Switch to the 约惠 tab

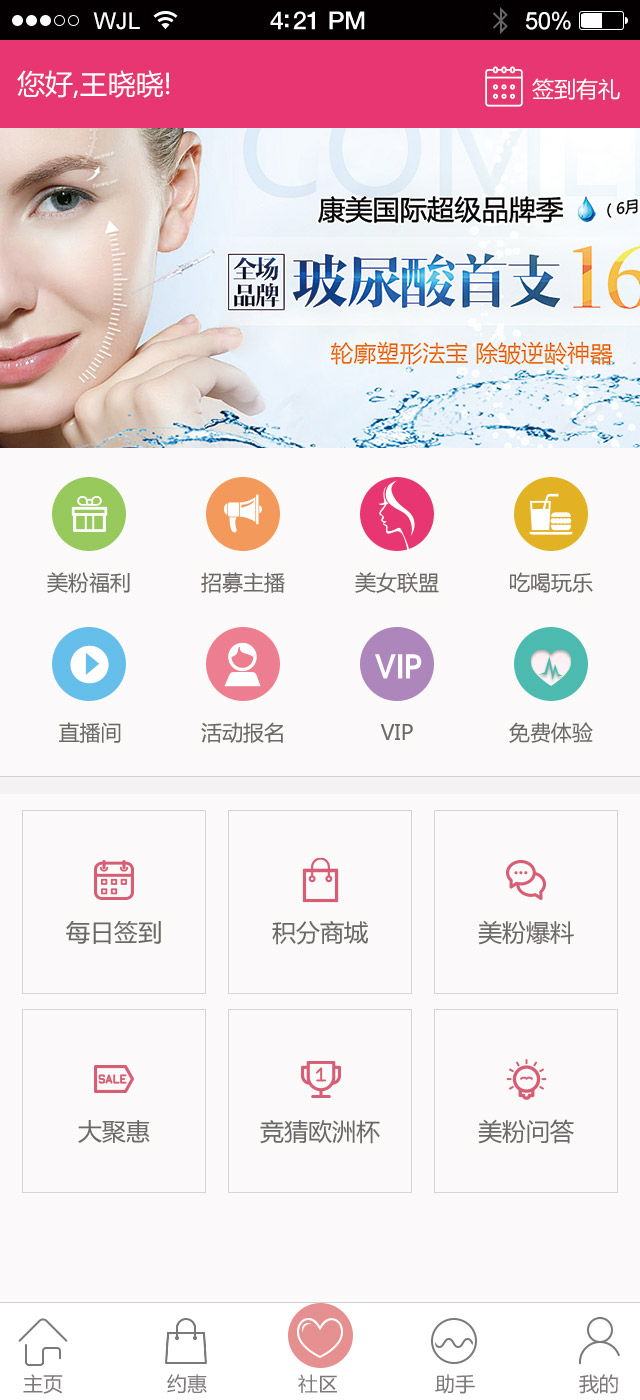tap(186, 1354)
